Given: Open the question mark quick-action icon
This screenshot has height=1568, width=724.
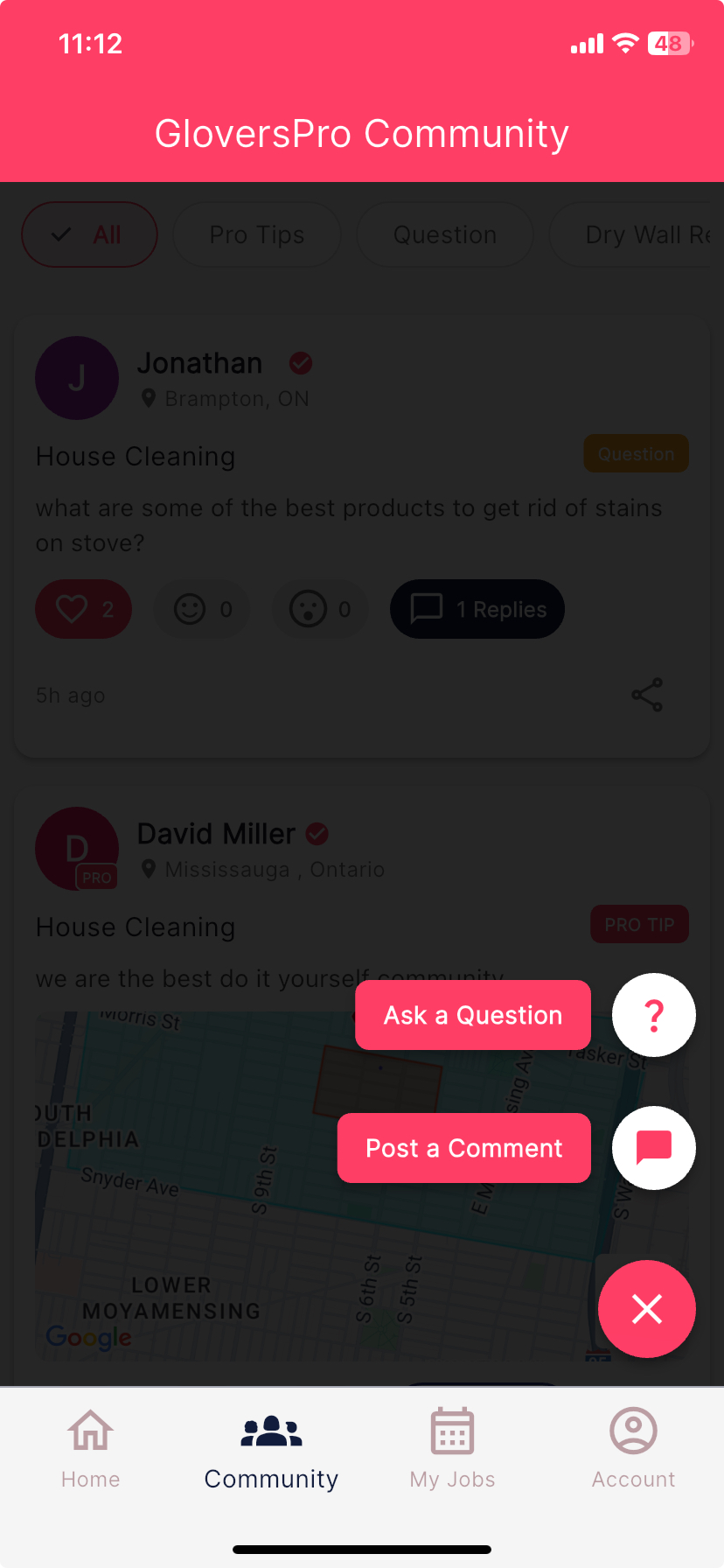Looking at the screenshot, I should 653,1015.
